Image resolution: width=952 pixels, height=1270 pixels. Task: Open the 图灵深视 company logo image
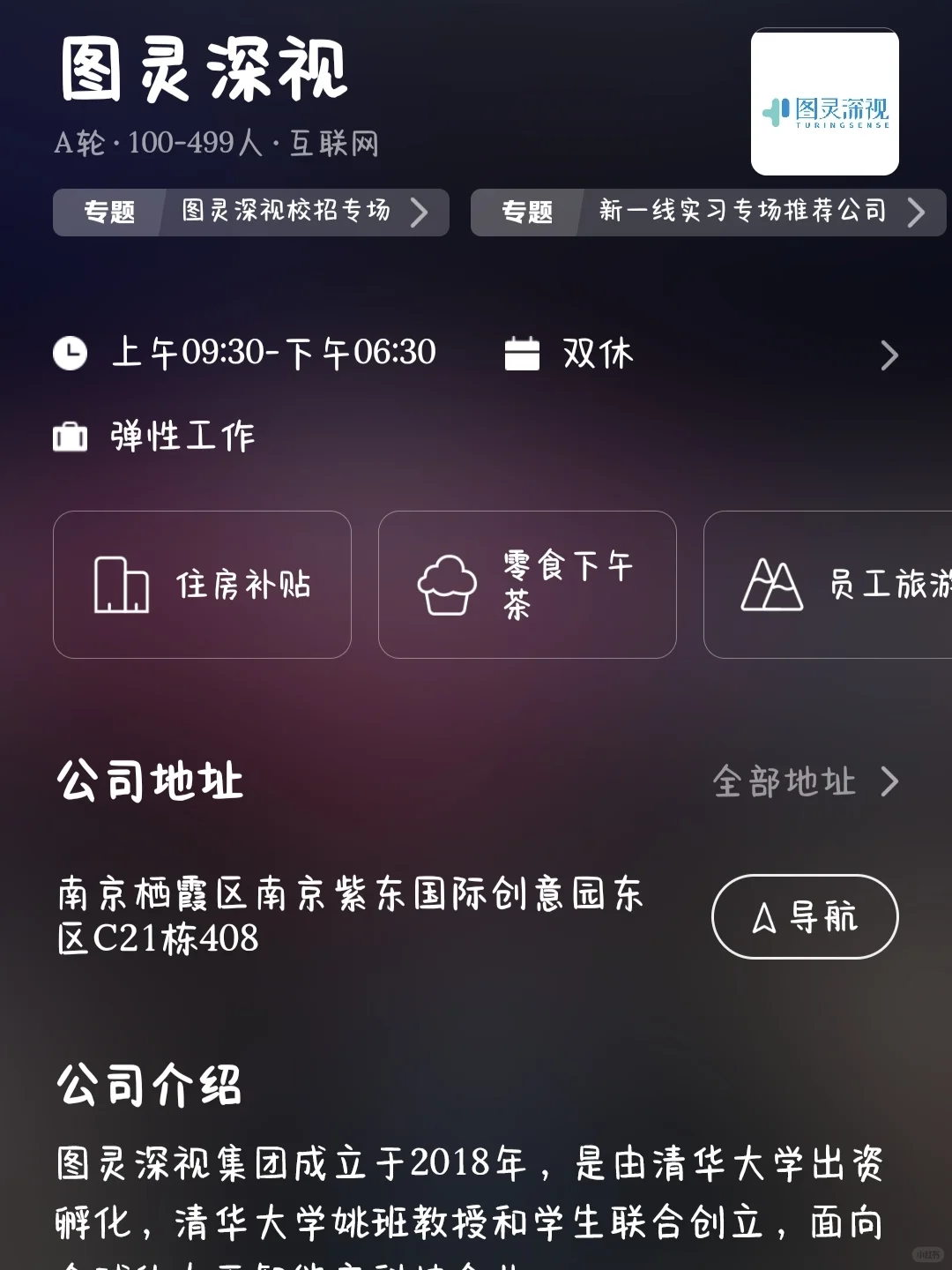[825, 102]
